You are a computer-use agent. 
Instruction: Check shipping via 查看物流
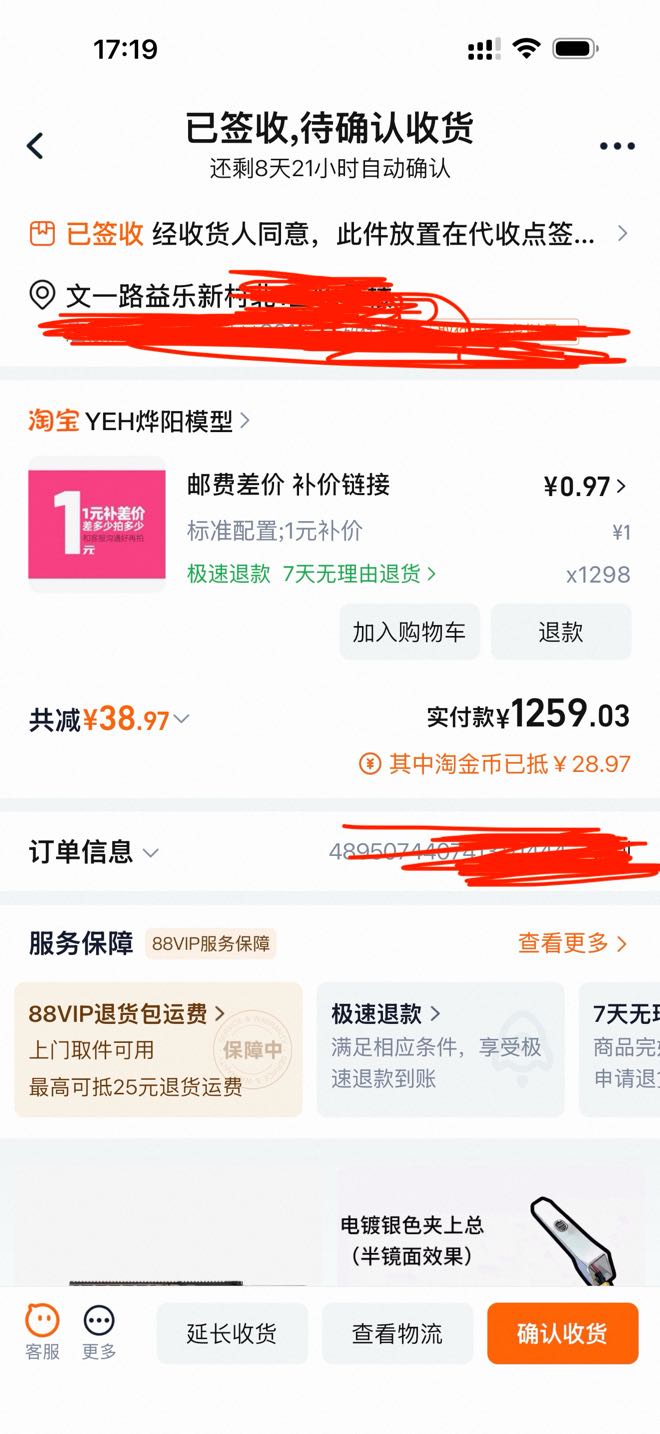pyautogui.click(x=397, y=1333)
